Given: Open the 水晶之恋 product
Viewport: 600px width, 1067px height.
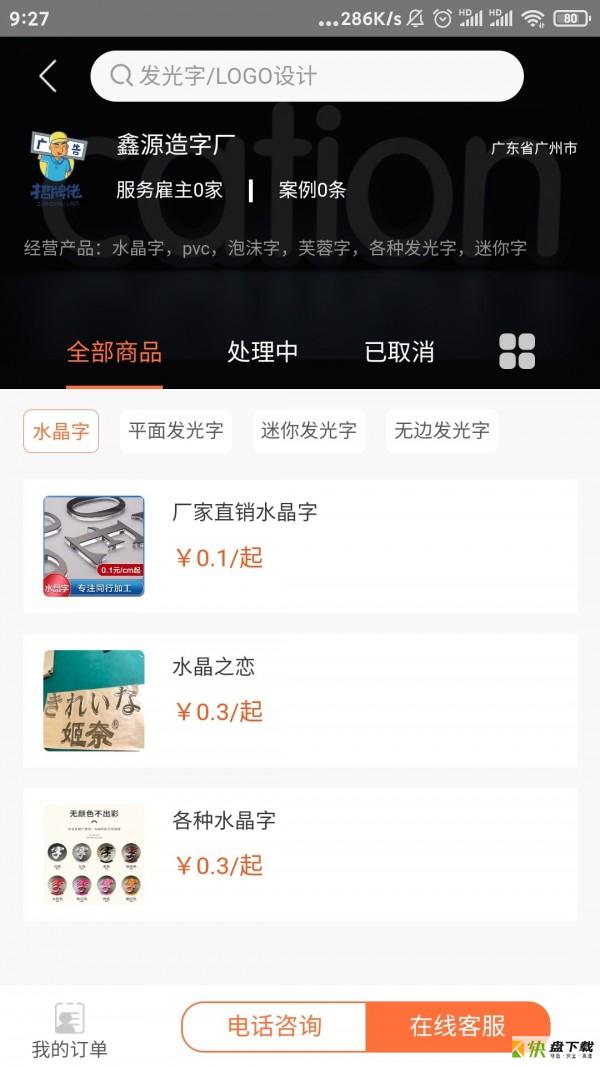Looking at the screenshot, I should (x=300, y=700).
